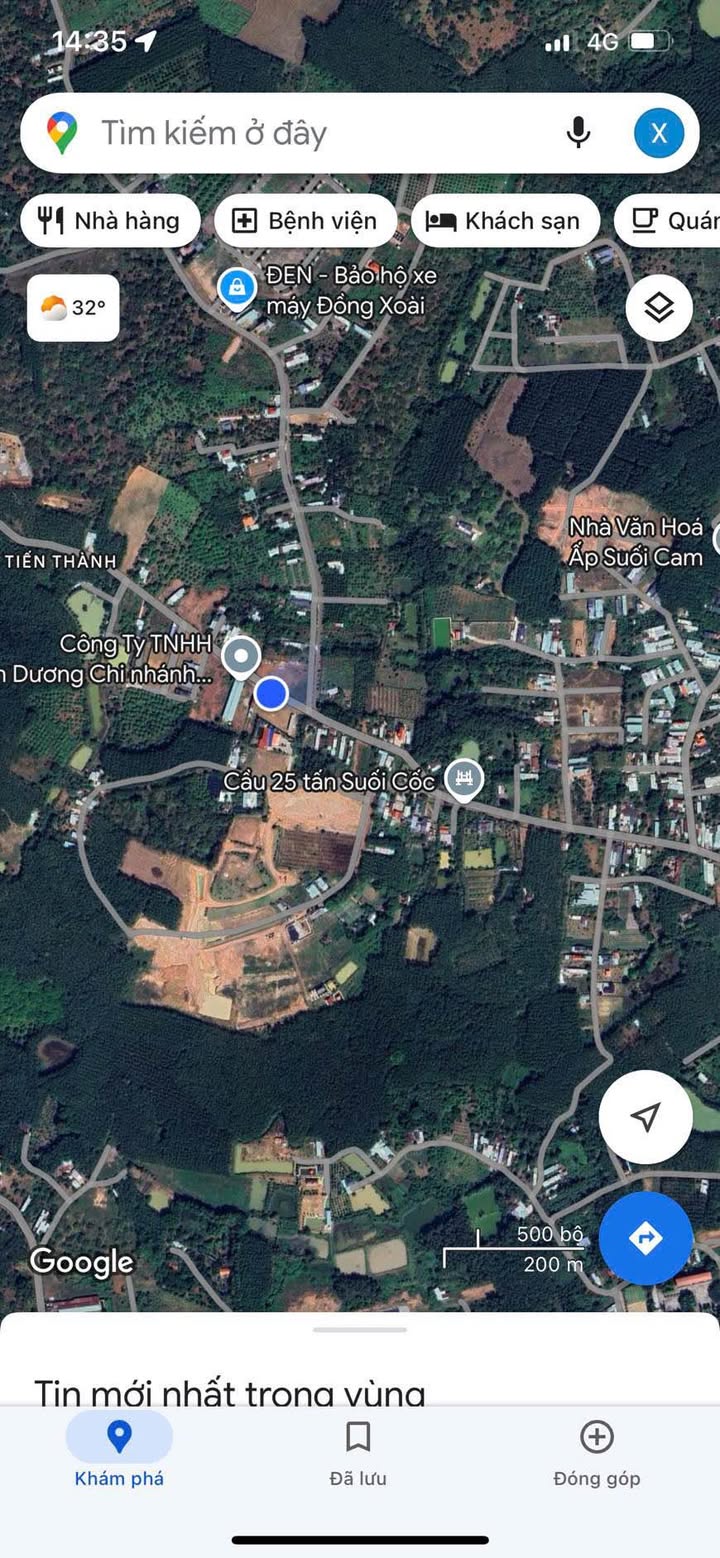The width and height of the screenshot is (720, 1558).
Task: Open the map layers button
Action: pyautogui.click(x=659, y=308)
